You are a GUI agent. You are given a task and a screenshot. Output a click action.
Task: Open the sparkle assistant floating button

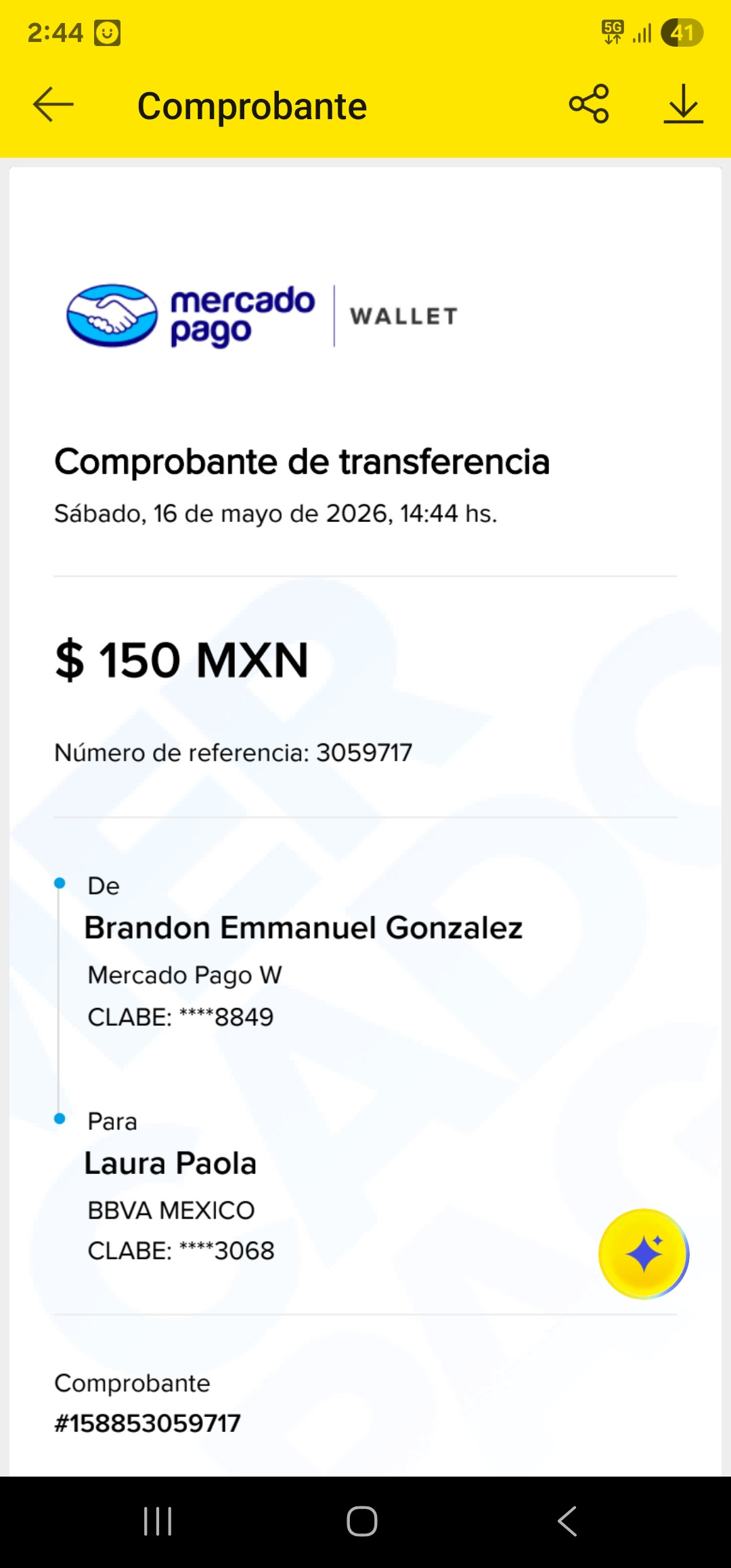click(x=644, y=1254)
